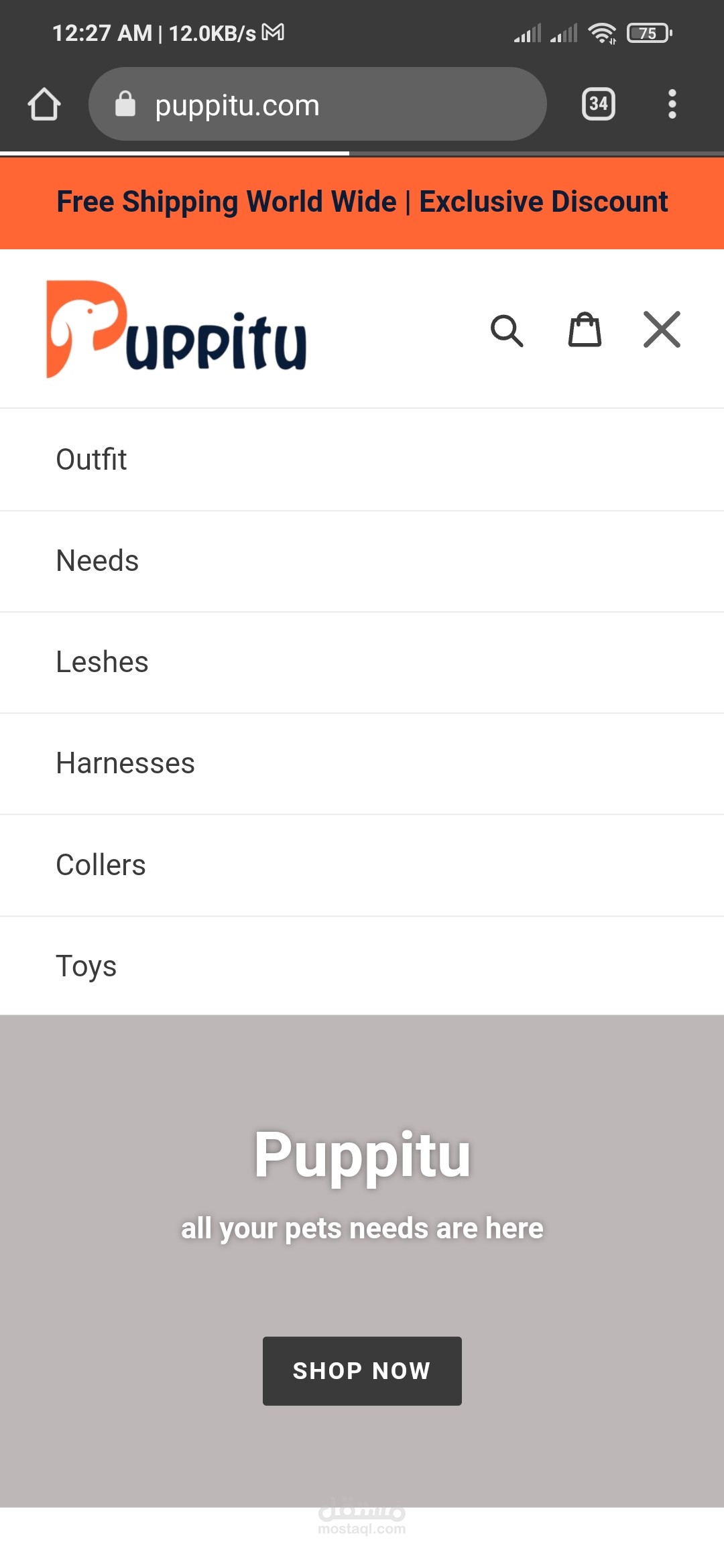Tap the Gmail notification icon

274,31
